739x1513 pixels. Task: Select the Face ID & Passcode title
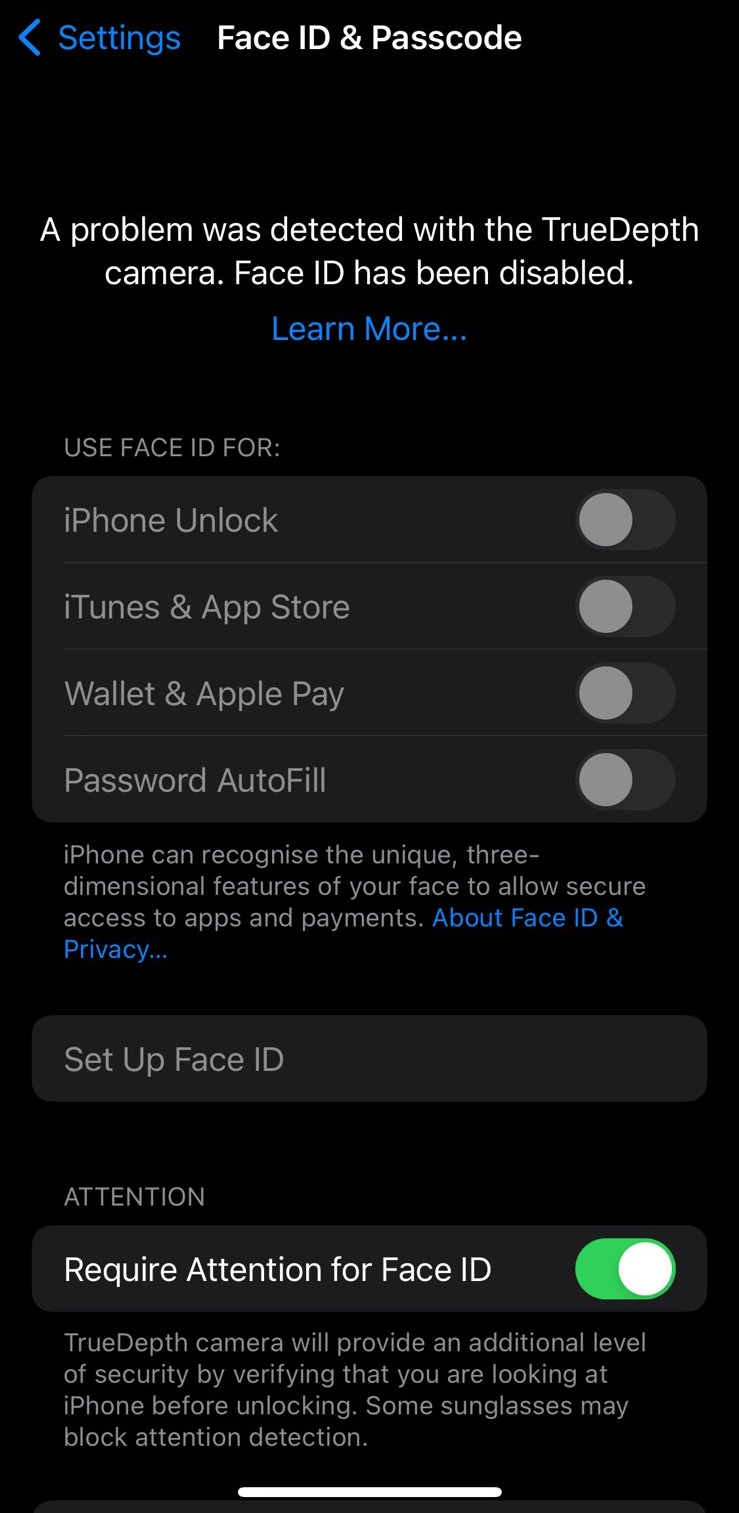click(x=368, y=37)
